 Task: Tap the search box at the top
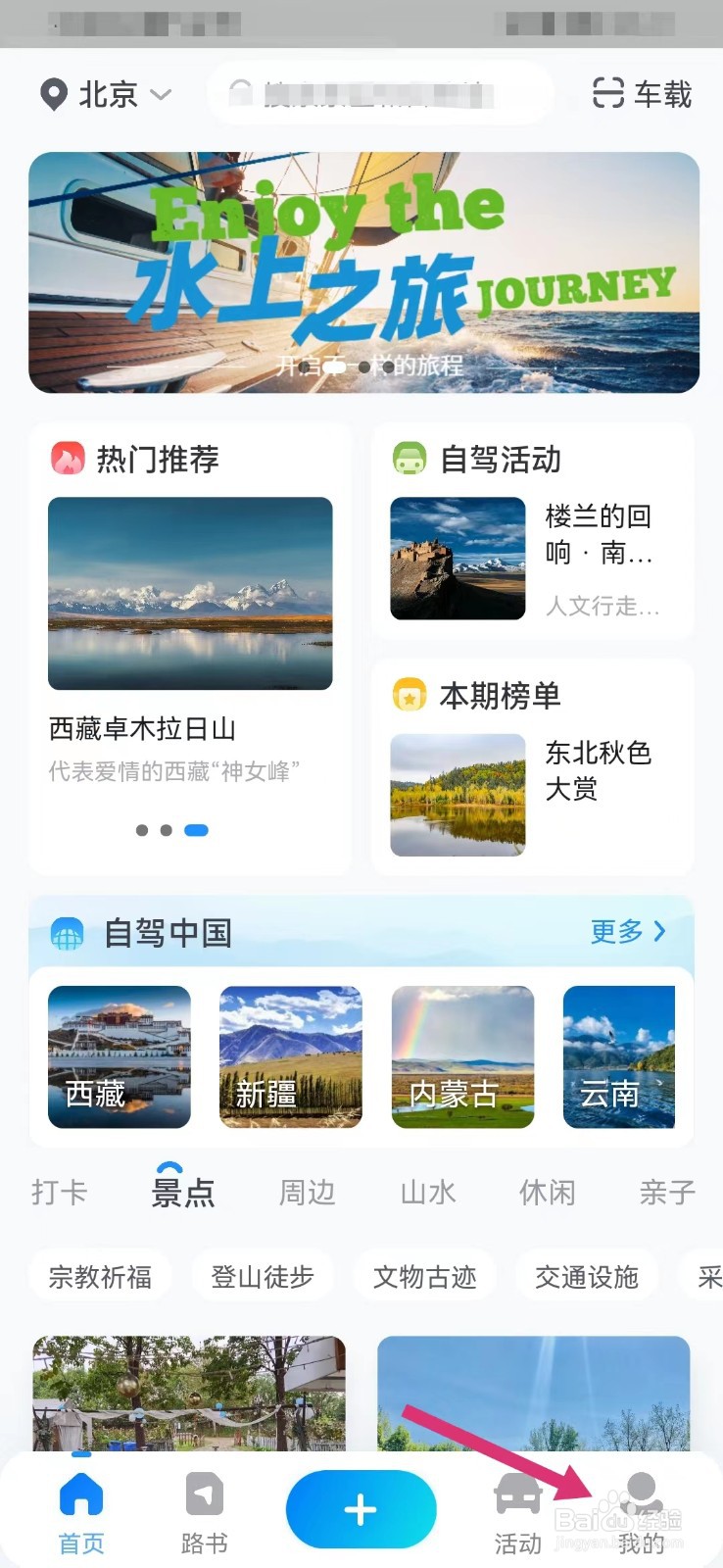coord(380,94)
